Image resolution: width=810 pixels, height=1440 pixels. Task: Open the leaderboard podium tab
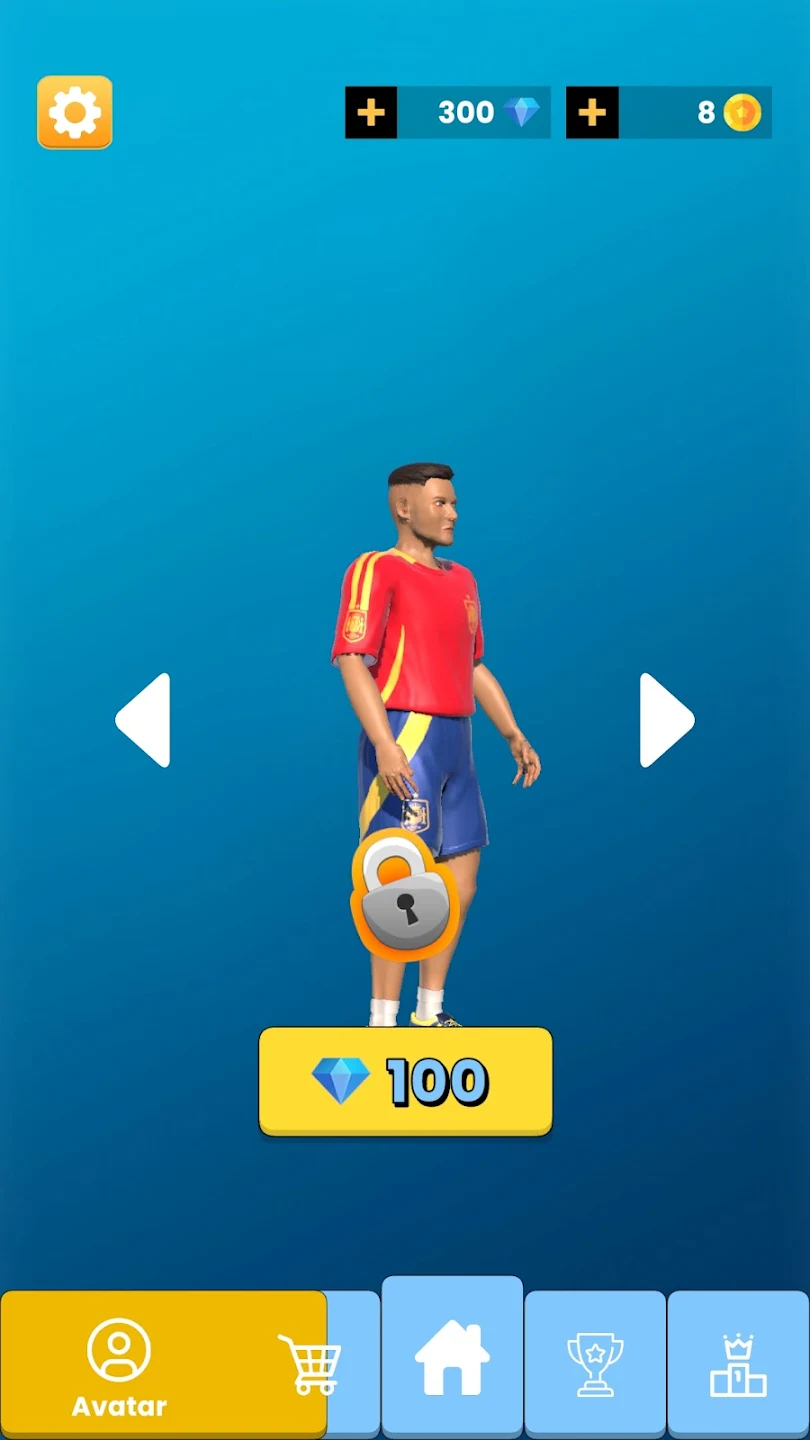738,1365
